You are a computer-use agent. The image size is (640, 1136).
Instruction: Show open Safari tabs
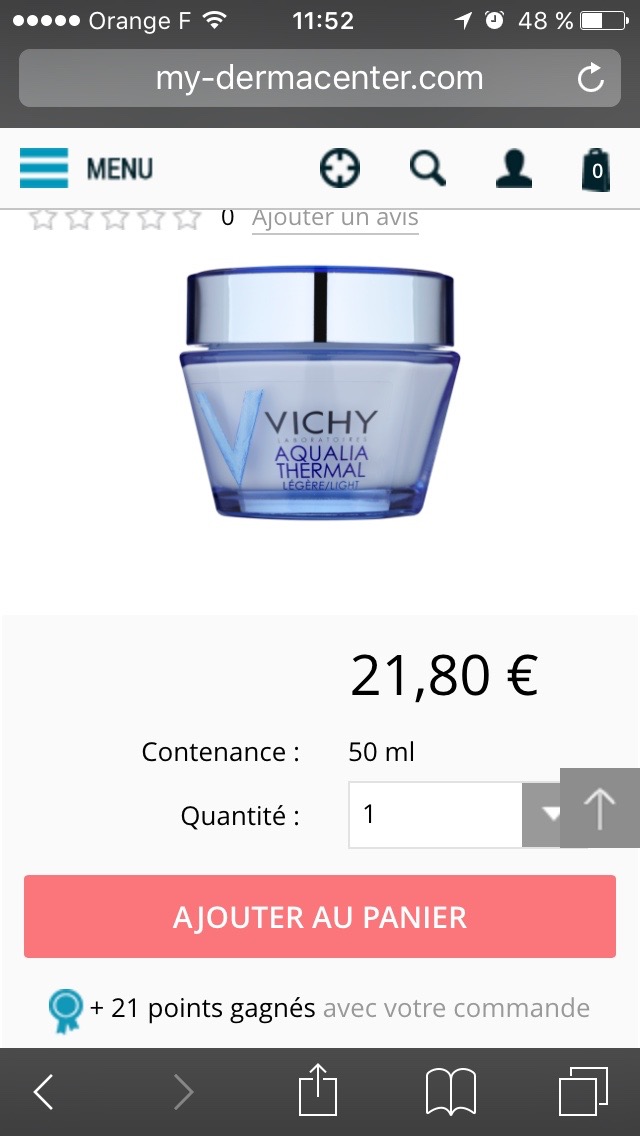click(583, 1092)
